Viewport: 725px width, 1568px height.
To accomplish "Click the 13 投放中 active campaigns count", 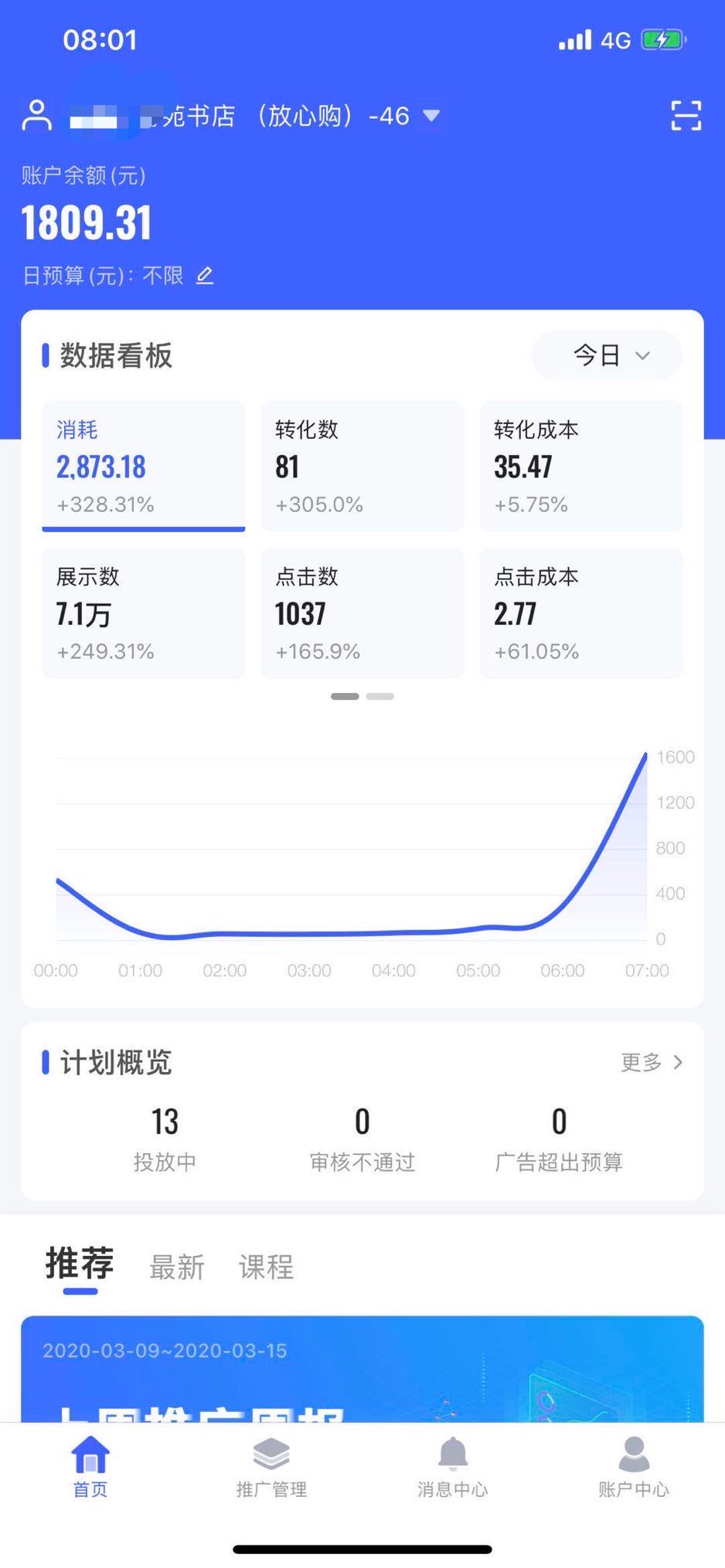I will click(166, 1135).
